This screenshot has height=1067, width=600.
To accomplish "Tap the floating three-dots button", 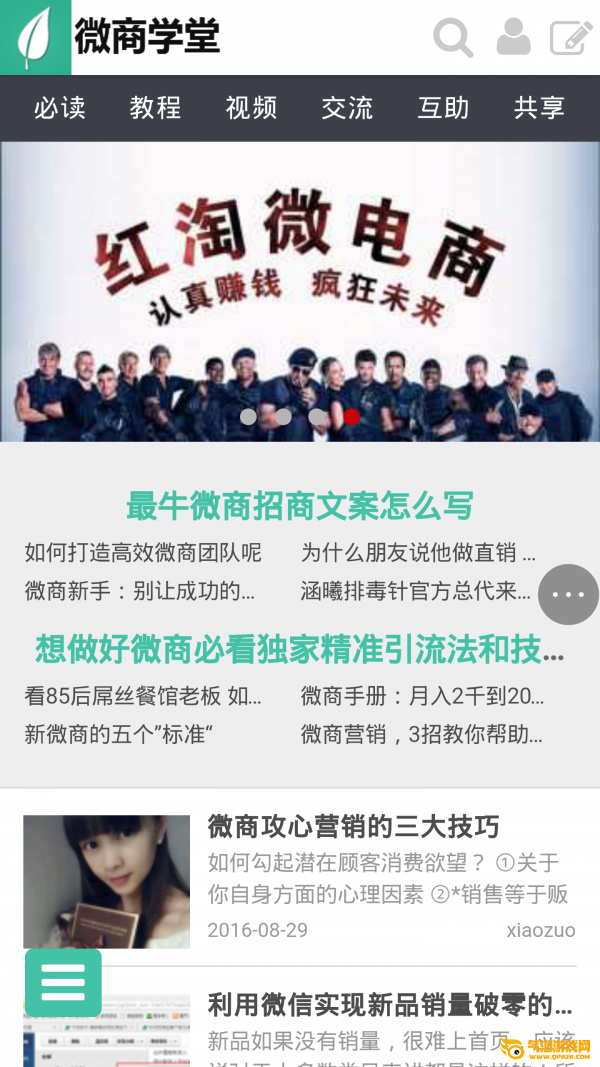I will [568, 595].
